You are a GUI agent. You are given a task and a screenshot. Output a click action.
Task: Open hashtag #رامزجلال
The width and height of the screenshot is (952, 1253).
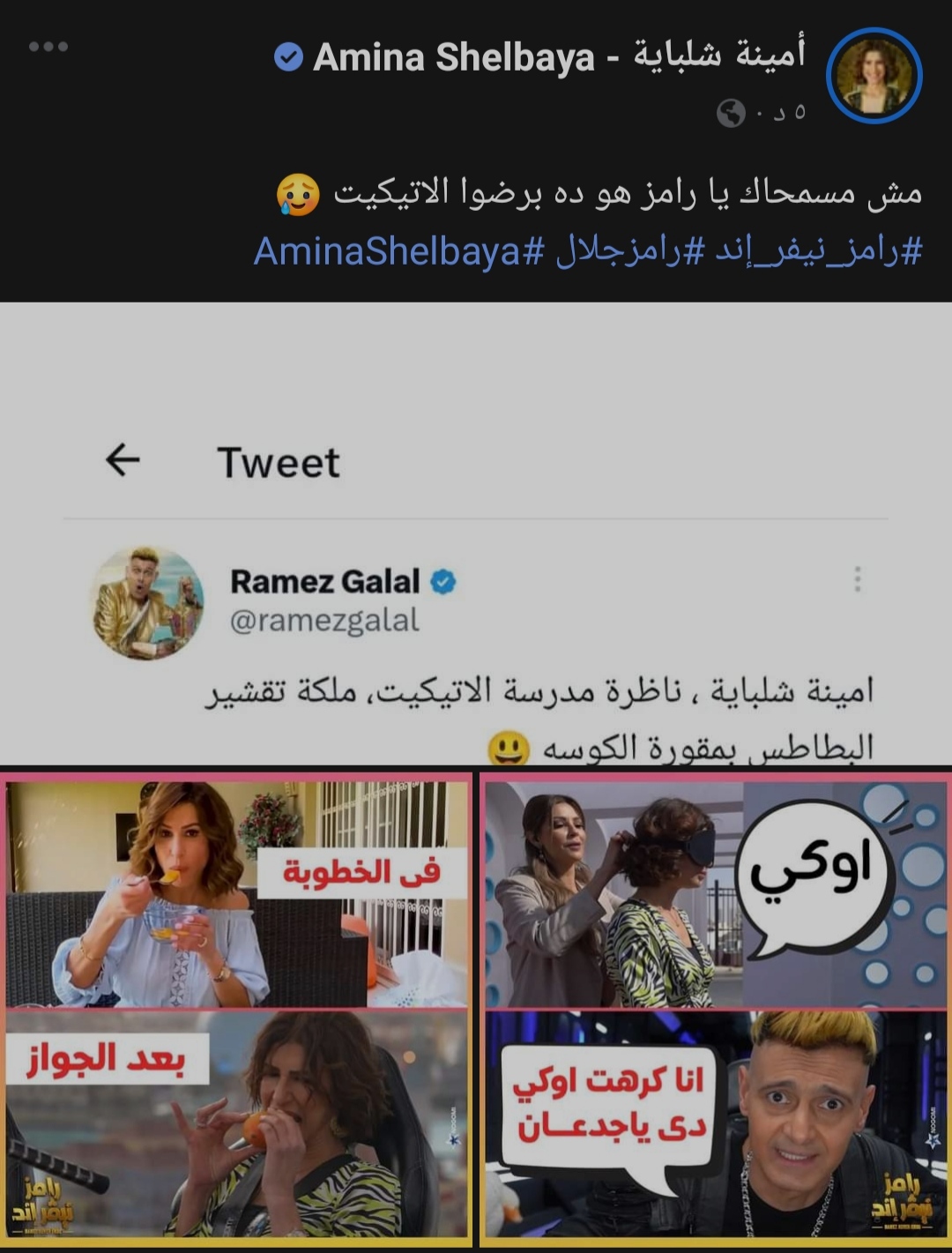[619, 252]
